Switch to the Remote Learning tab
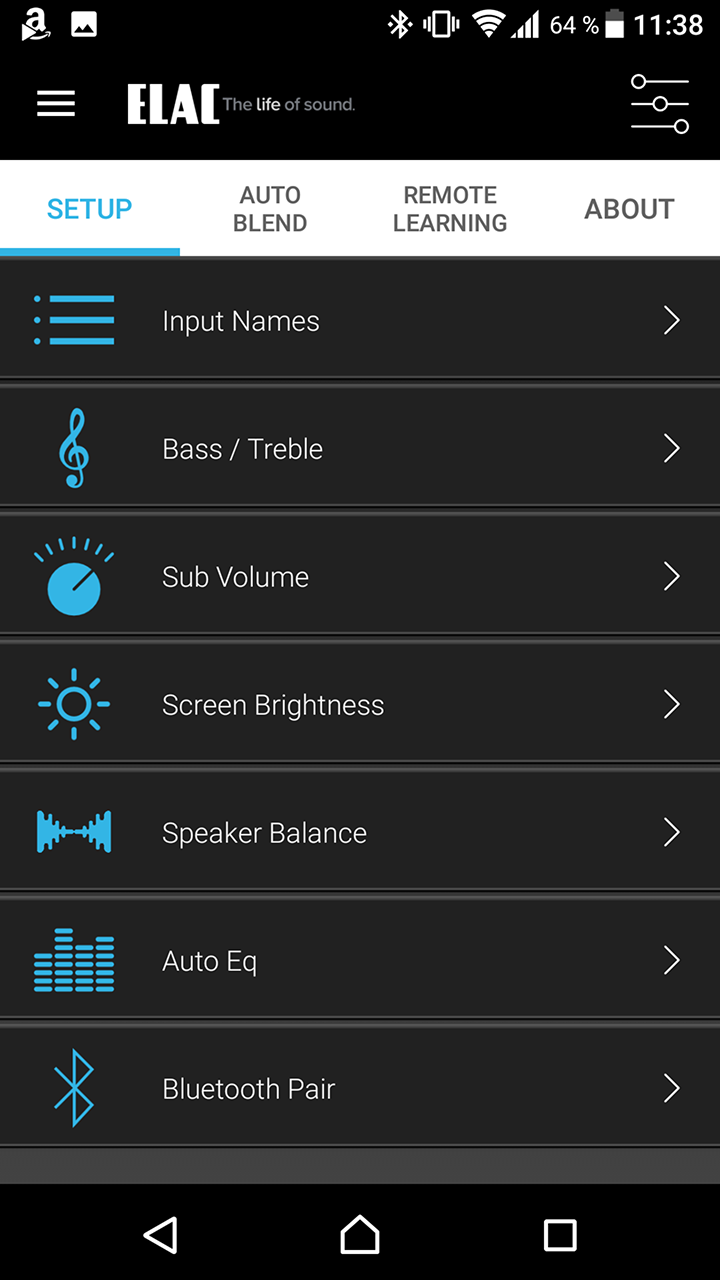This screenshot has height=1280, width=720. click(450, 209)
